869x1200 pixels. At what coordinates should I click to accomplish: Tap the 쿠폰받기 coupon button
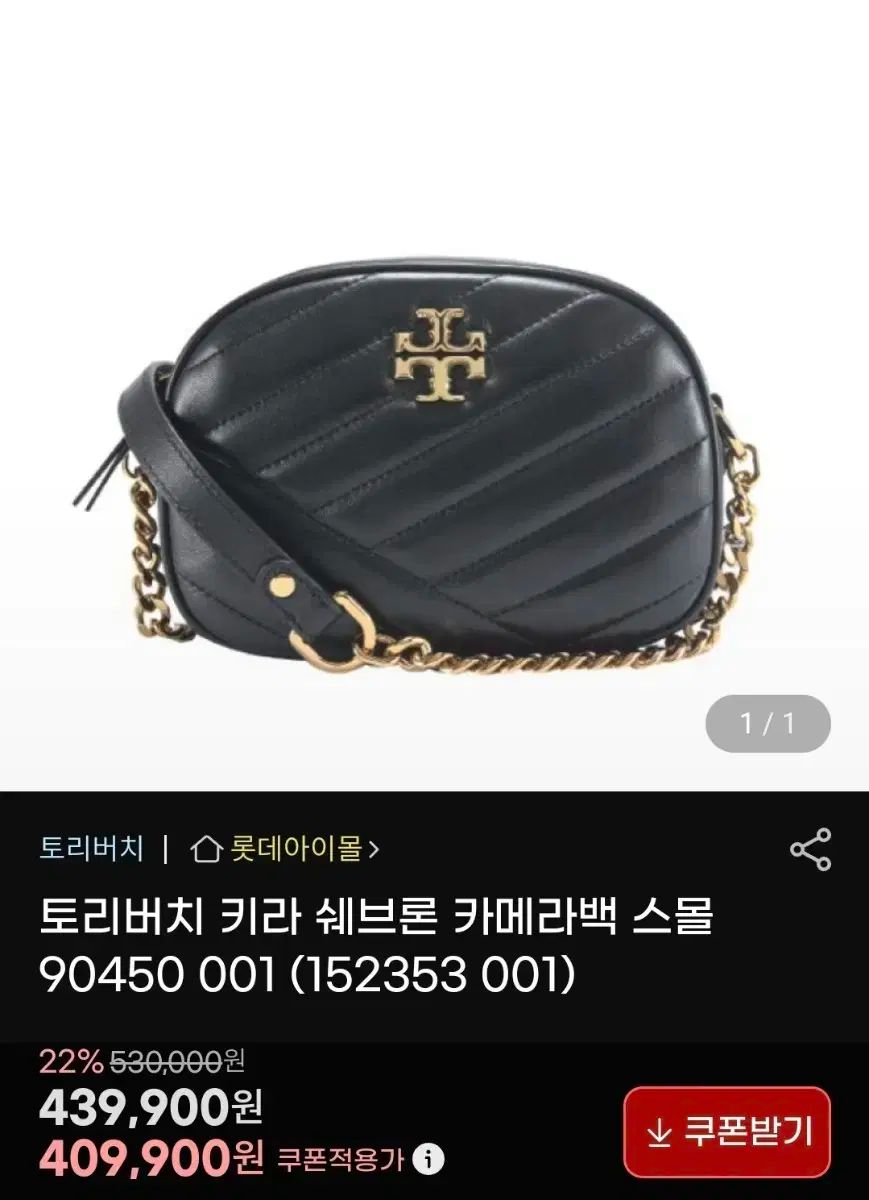727,1132
